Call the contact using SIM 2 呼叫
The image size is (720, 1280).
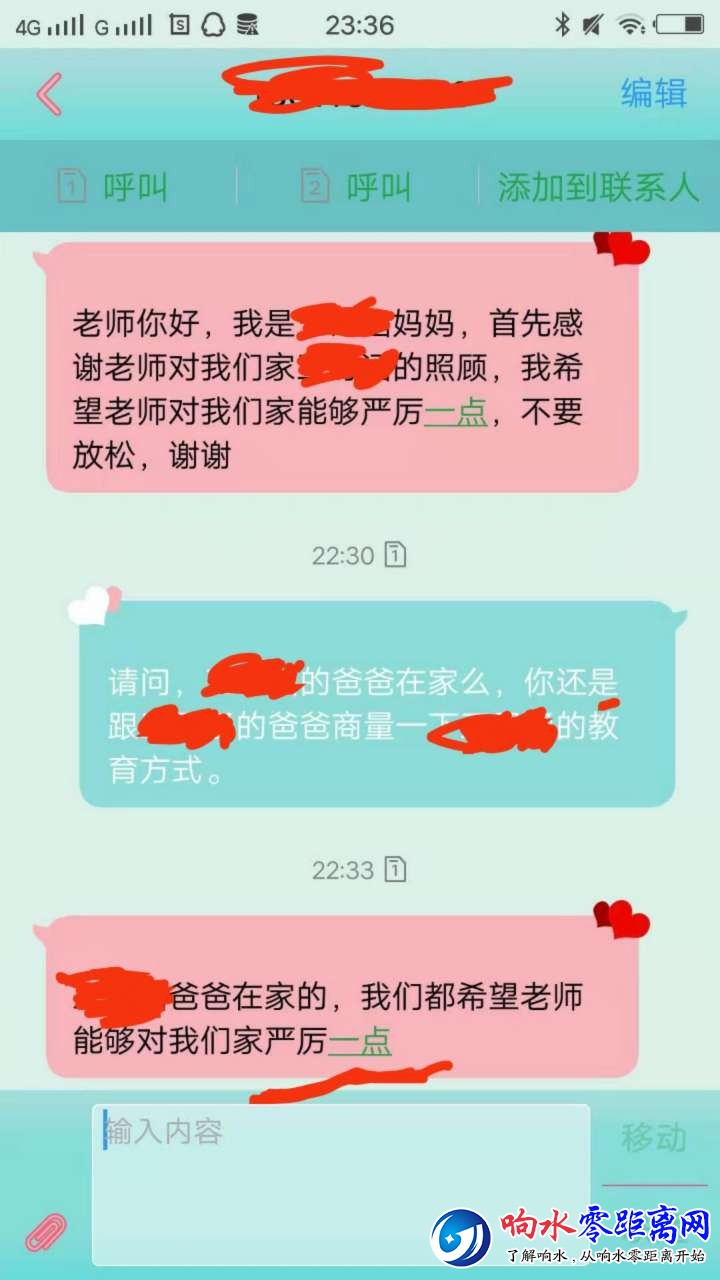(357, 187)
